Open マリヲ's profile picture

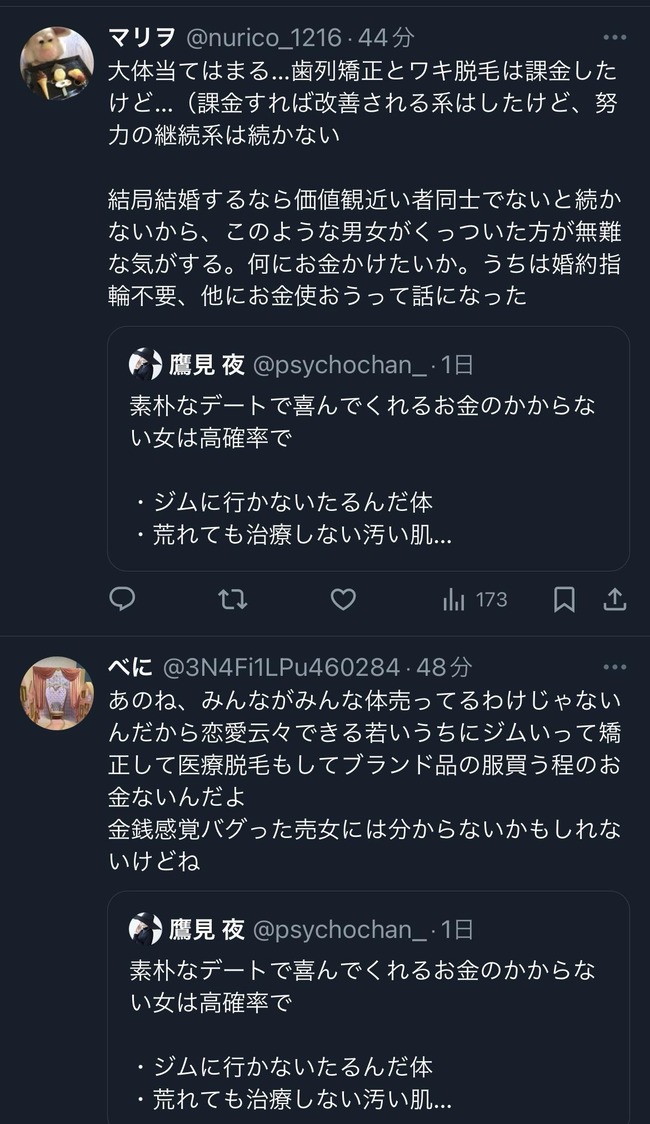(x=57, y=63)
